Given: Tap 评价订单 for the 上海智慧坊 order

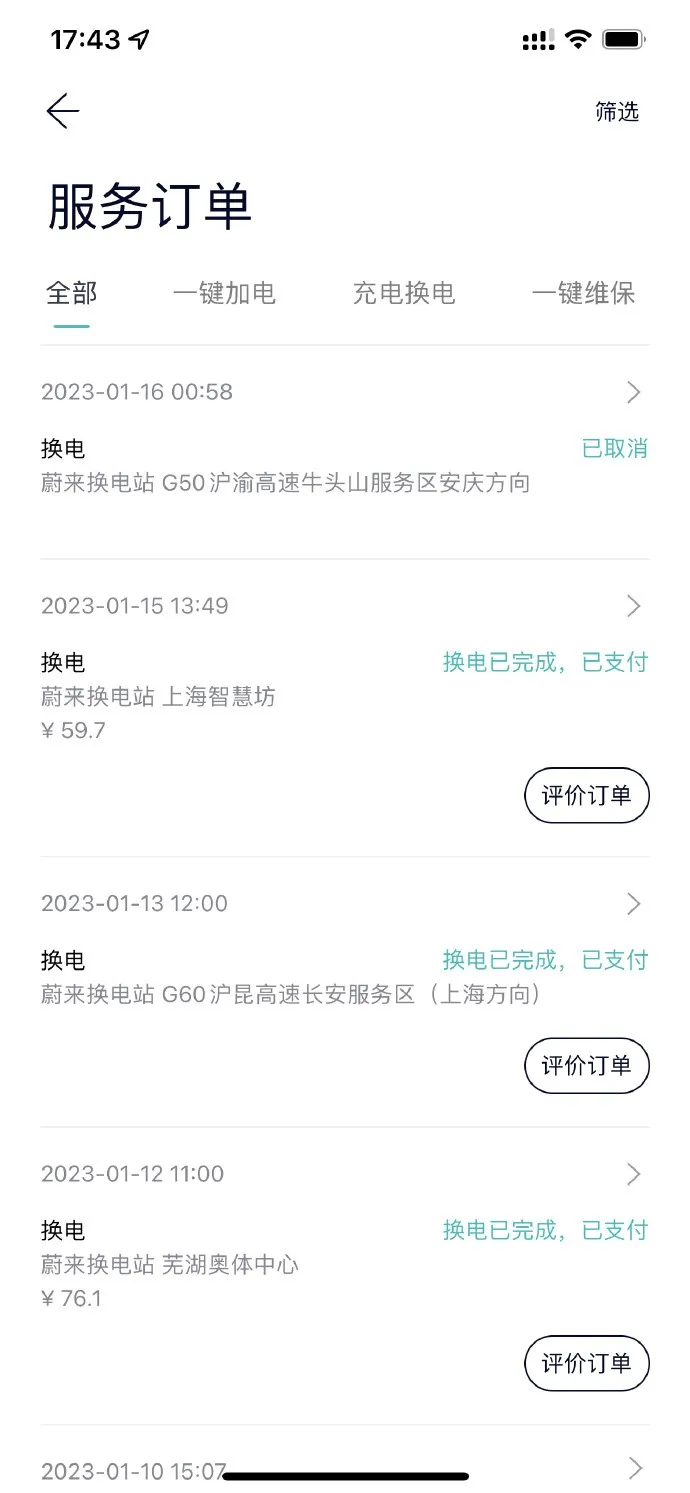Looking at the screenshot, I should pos(586,796).
